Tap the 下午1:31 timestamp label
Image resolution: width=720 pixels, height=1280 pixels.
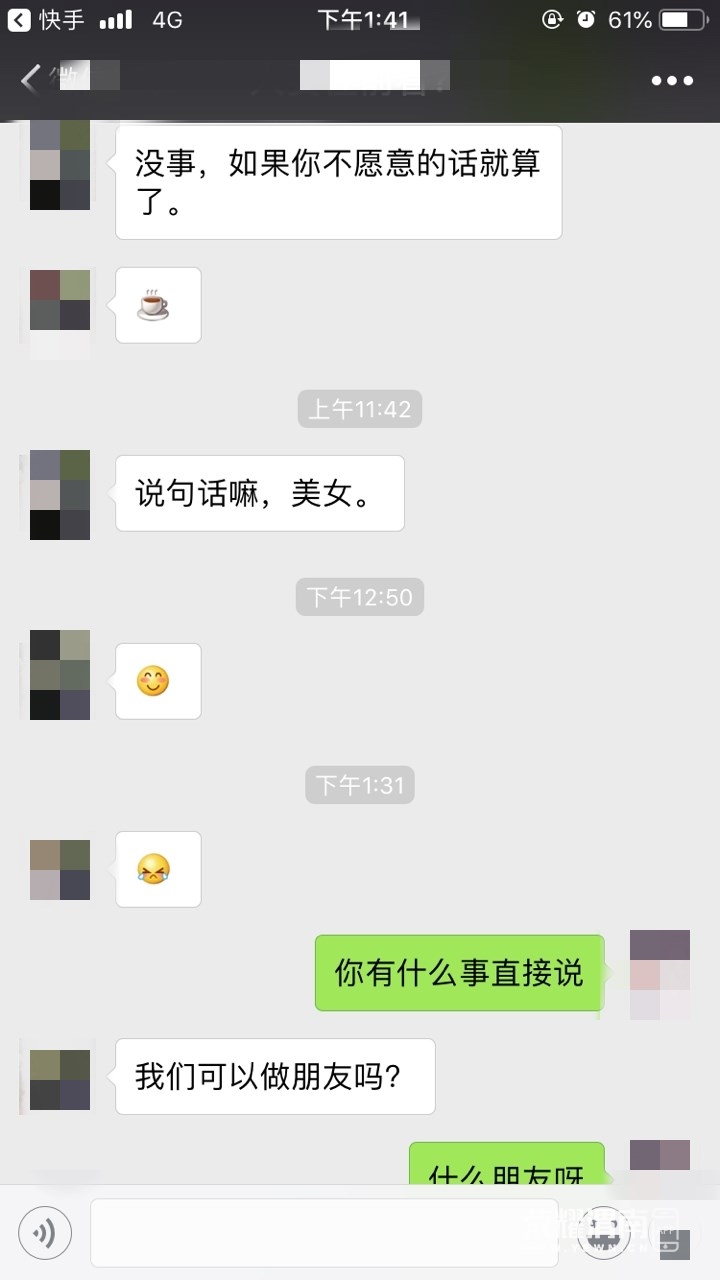tap(360, 785)
